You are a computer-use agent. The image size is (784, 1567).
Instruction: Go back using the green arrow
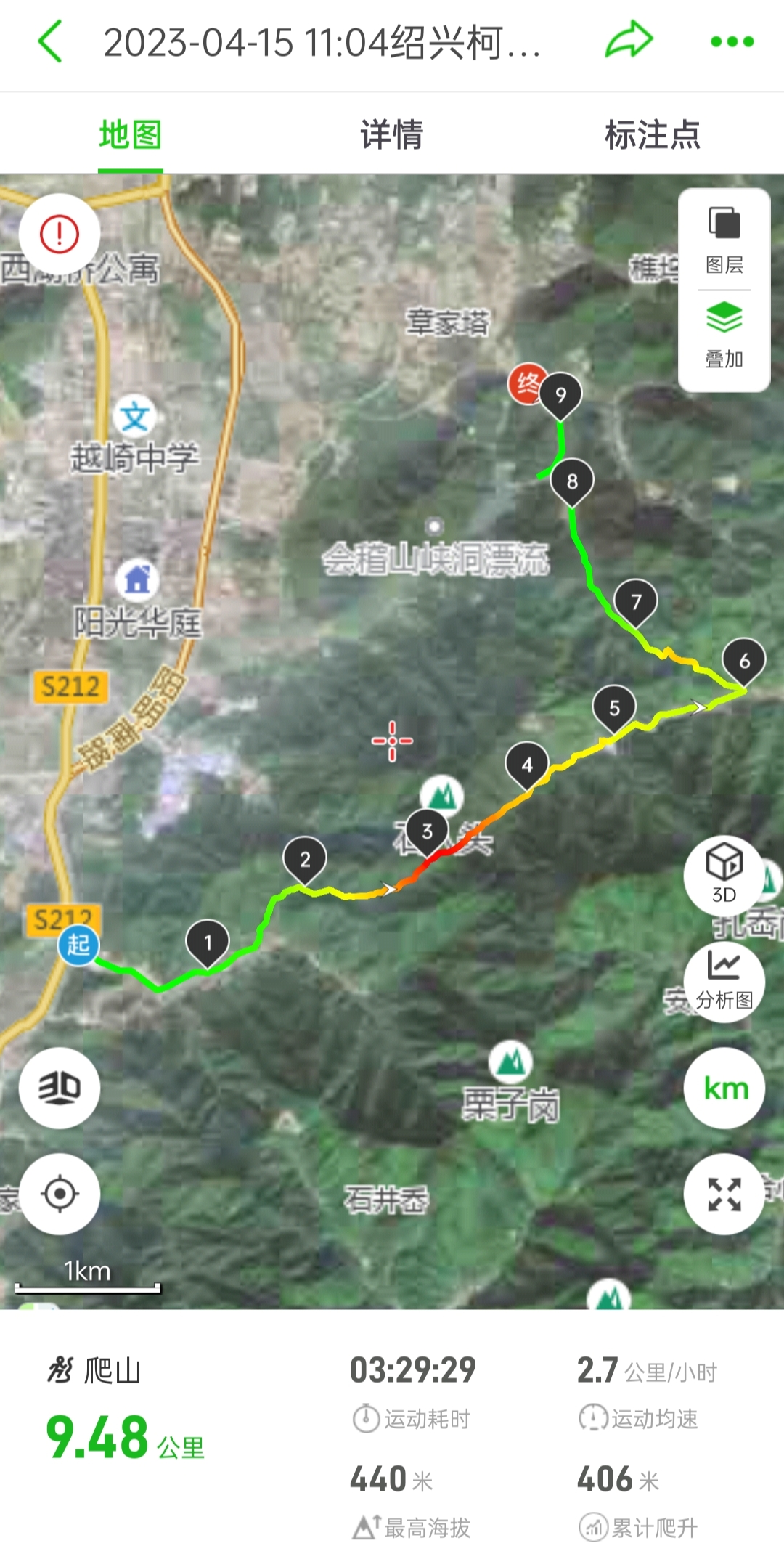pos(51,41)
